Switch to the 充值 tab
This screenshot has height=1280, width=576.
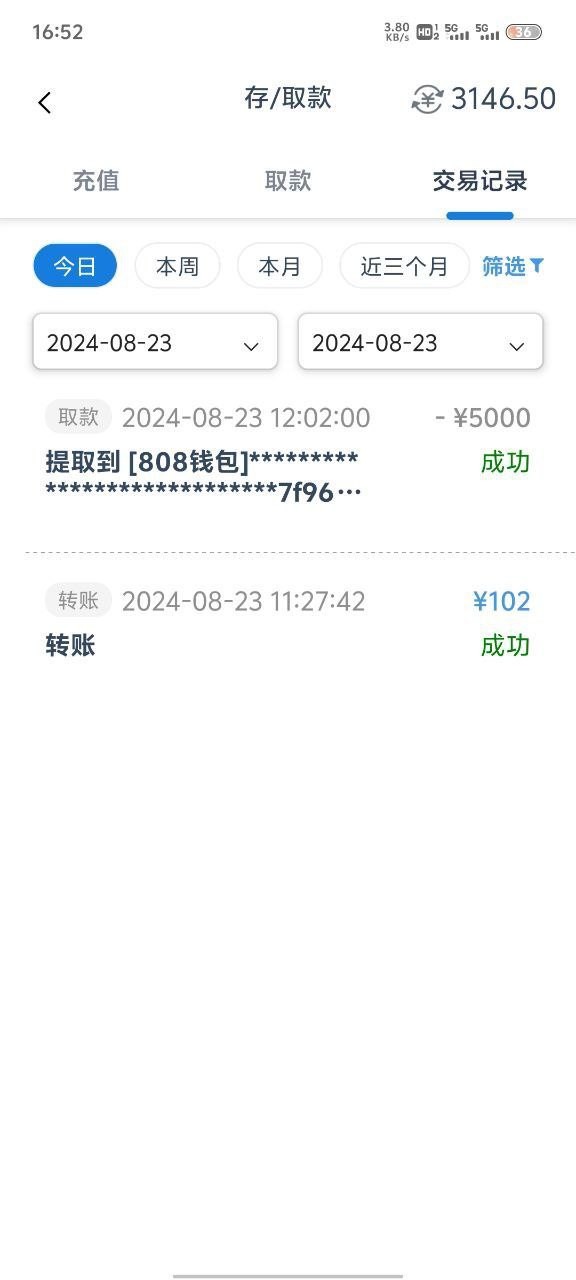click(96, 181)
